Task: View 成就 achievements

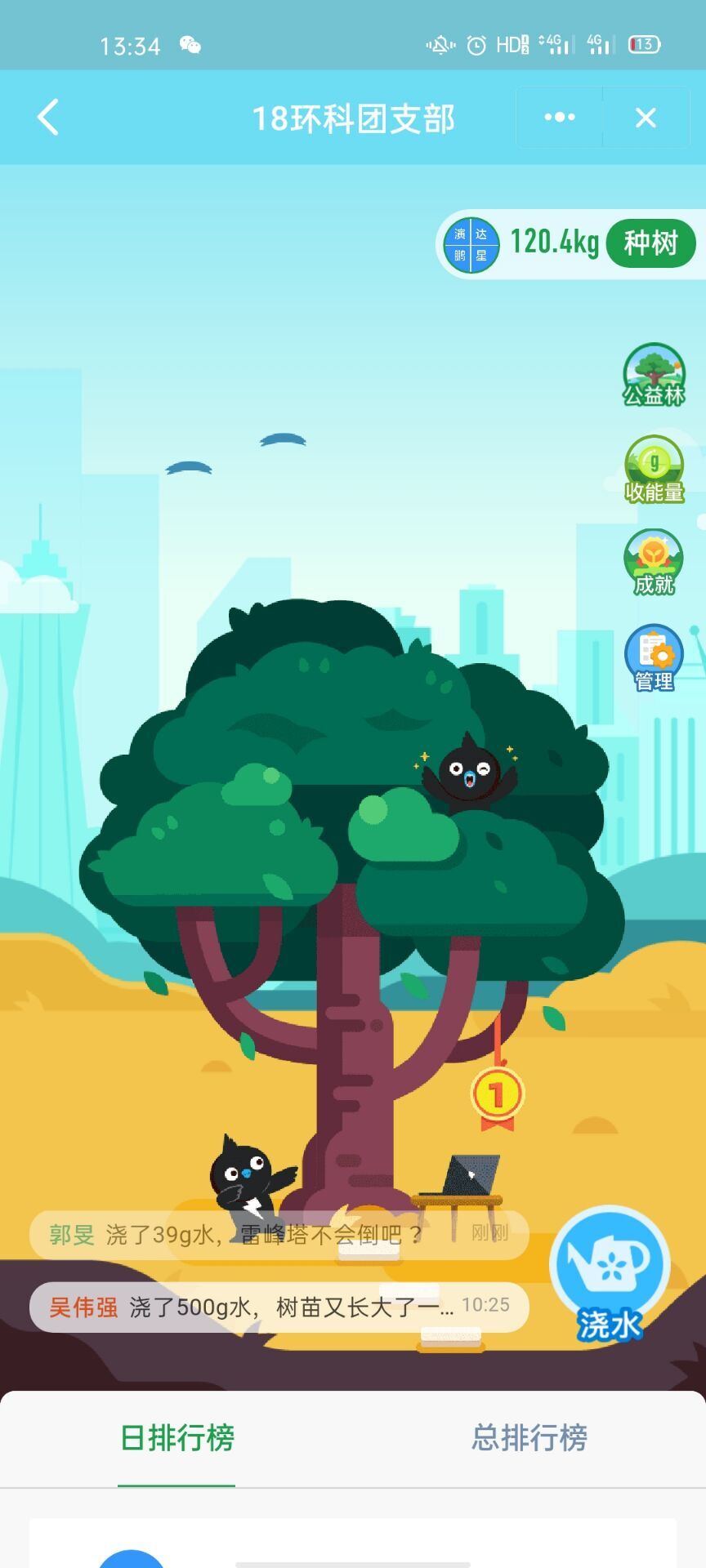Action: [654, 563]
